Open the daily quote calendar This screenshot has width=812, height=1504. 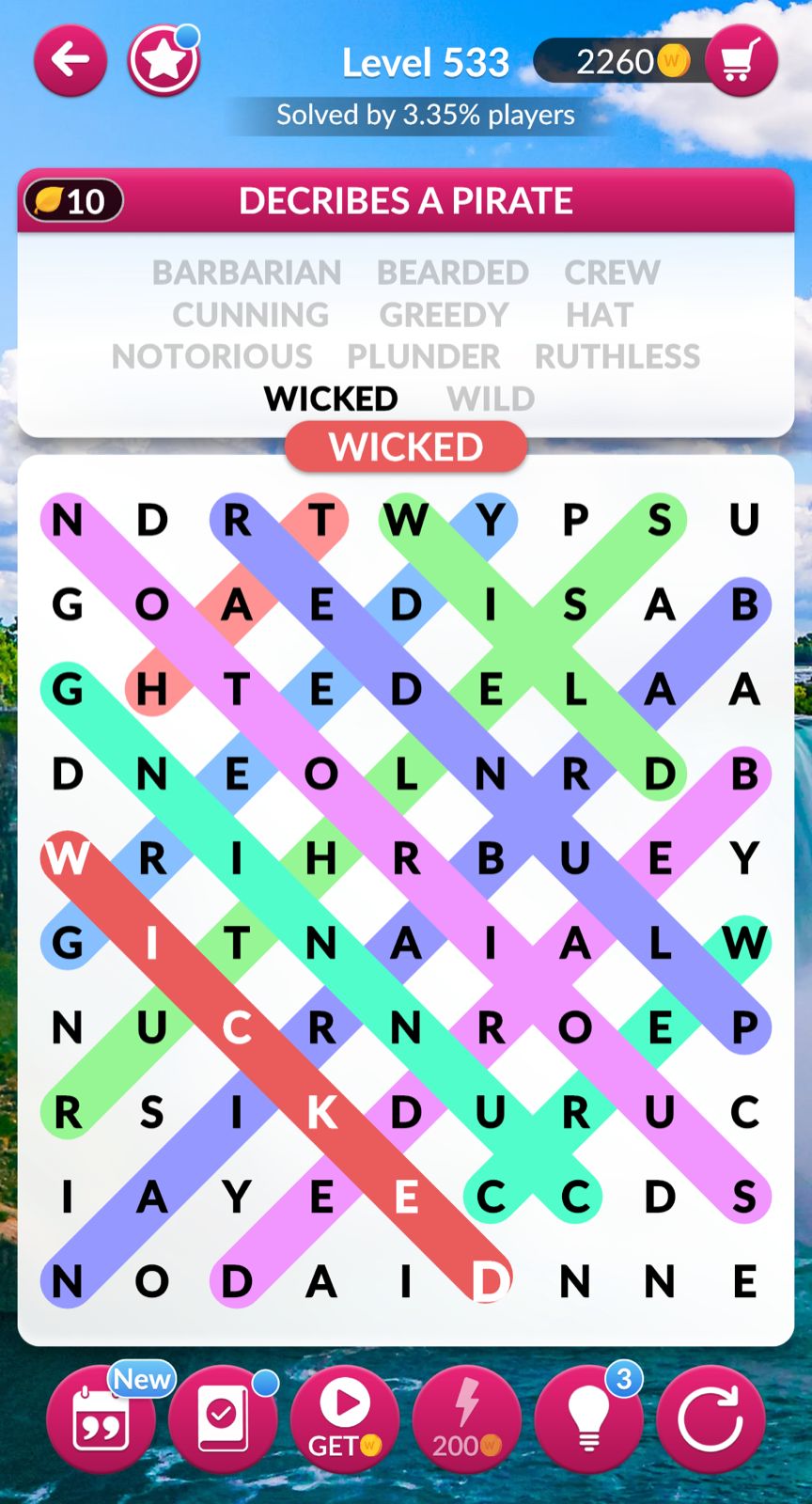click(101, 1419)
